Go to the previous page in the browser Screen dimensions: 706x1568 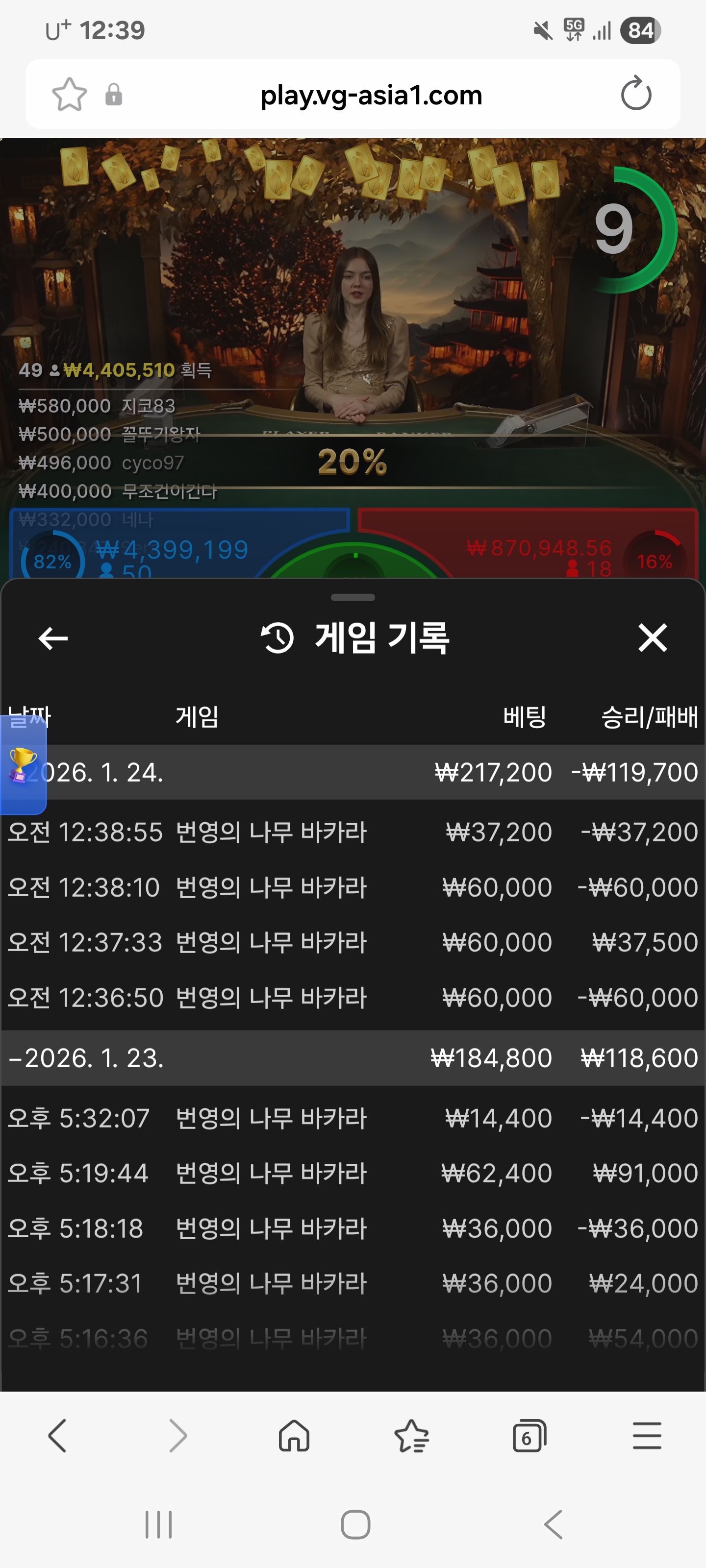58,1437
